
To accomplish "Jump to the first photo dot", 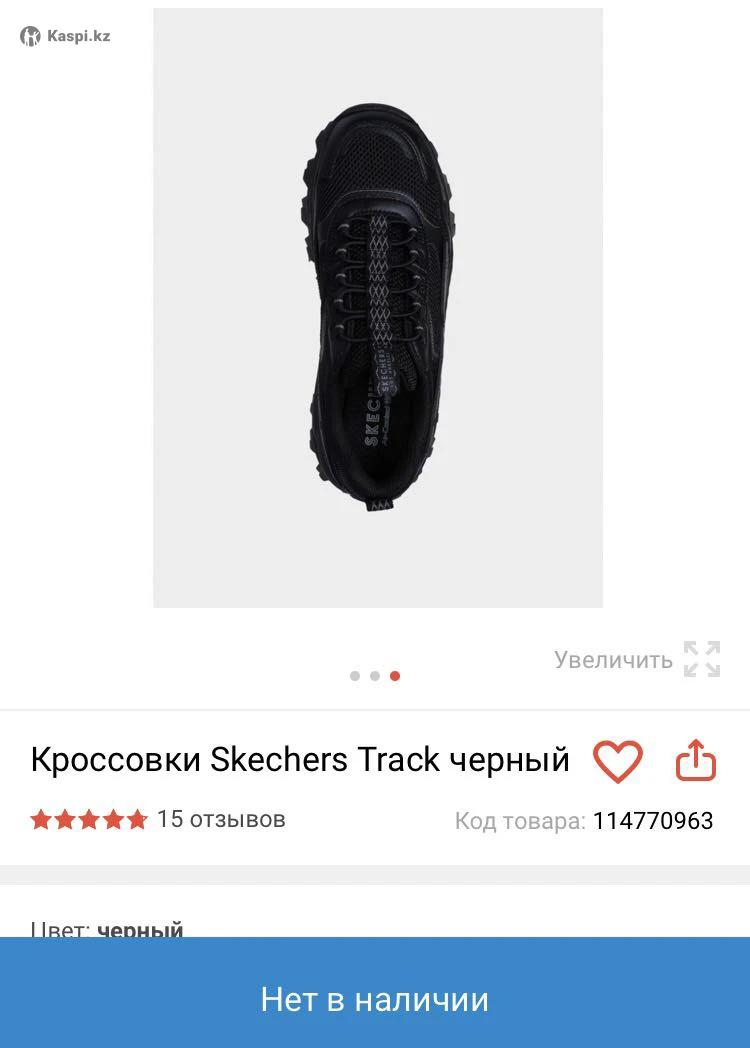I will point(354,676).
